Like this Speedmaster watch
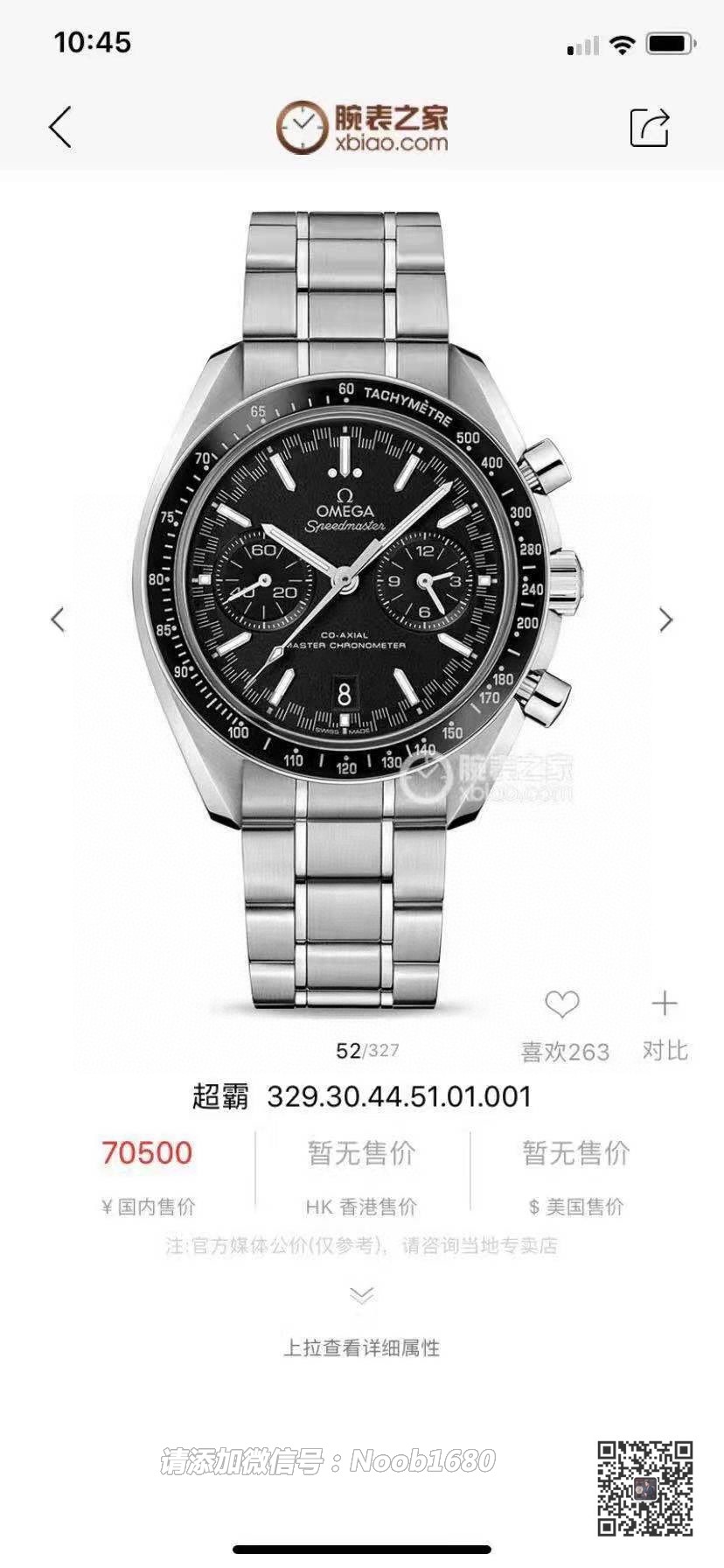Viewport: 724px width, 1568px height. (x=562, y=1004)
